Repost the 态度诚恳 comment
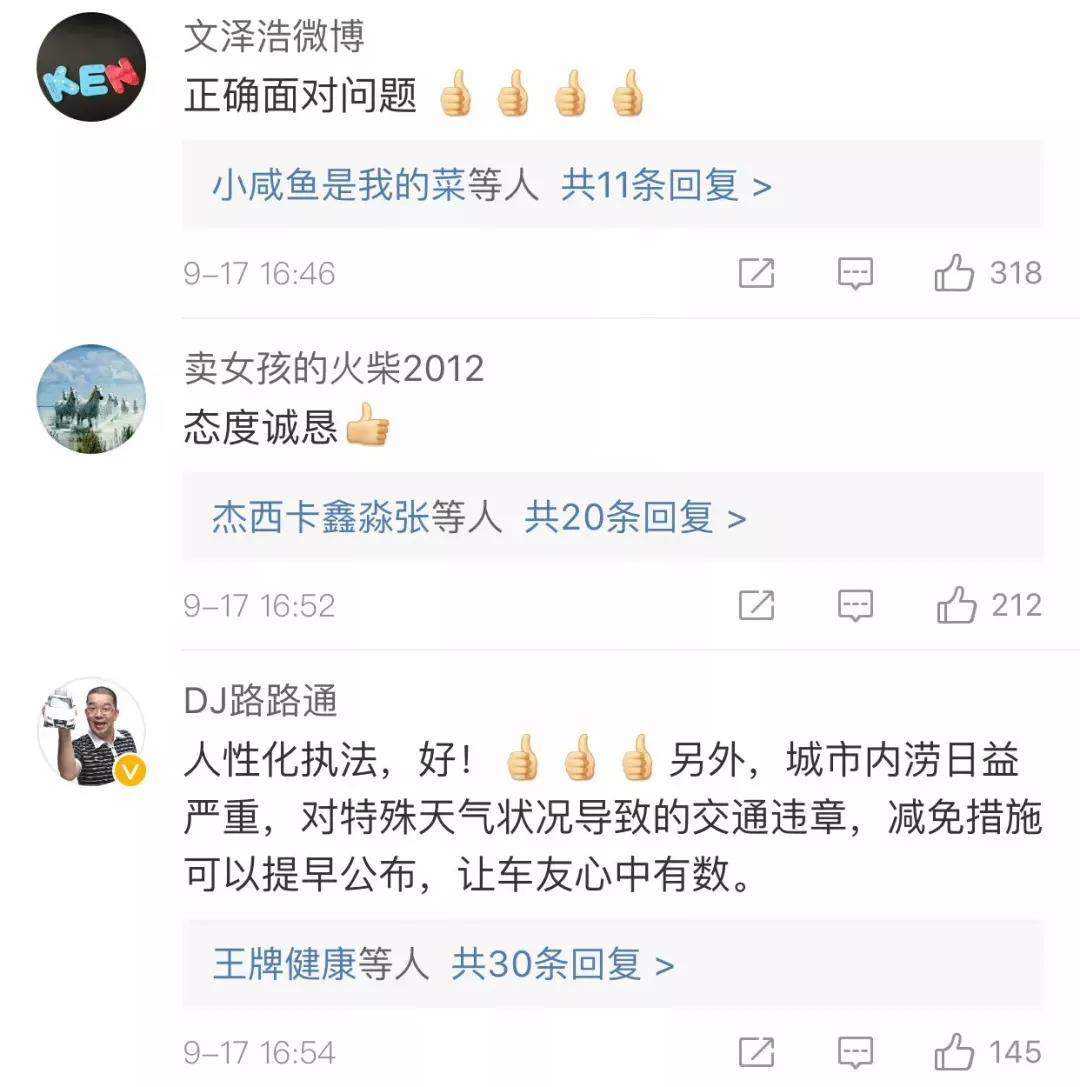Image resolution: width=1080 pixels, height=1087 pixels. [x=757, y=605]
